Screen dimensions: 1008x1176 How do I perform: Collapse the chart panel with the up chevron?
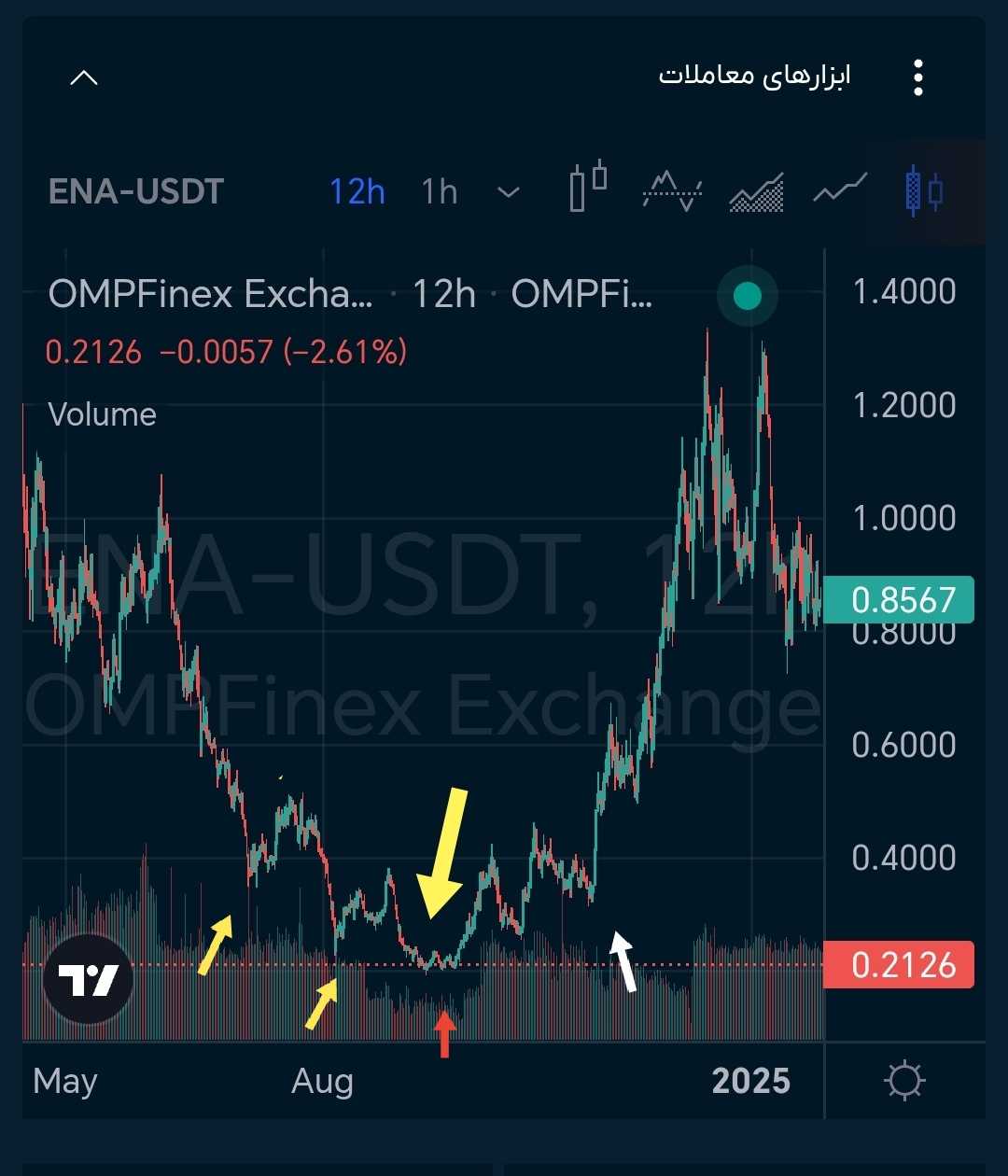[84, 77]
